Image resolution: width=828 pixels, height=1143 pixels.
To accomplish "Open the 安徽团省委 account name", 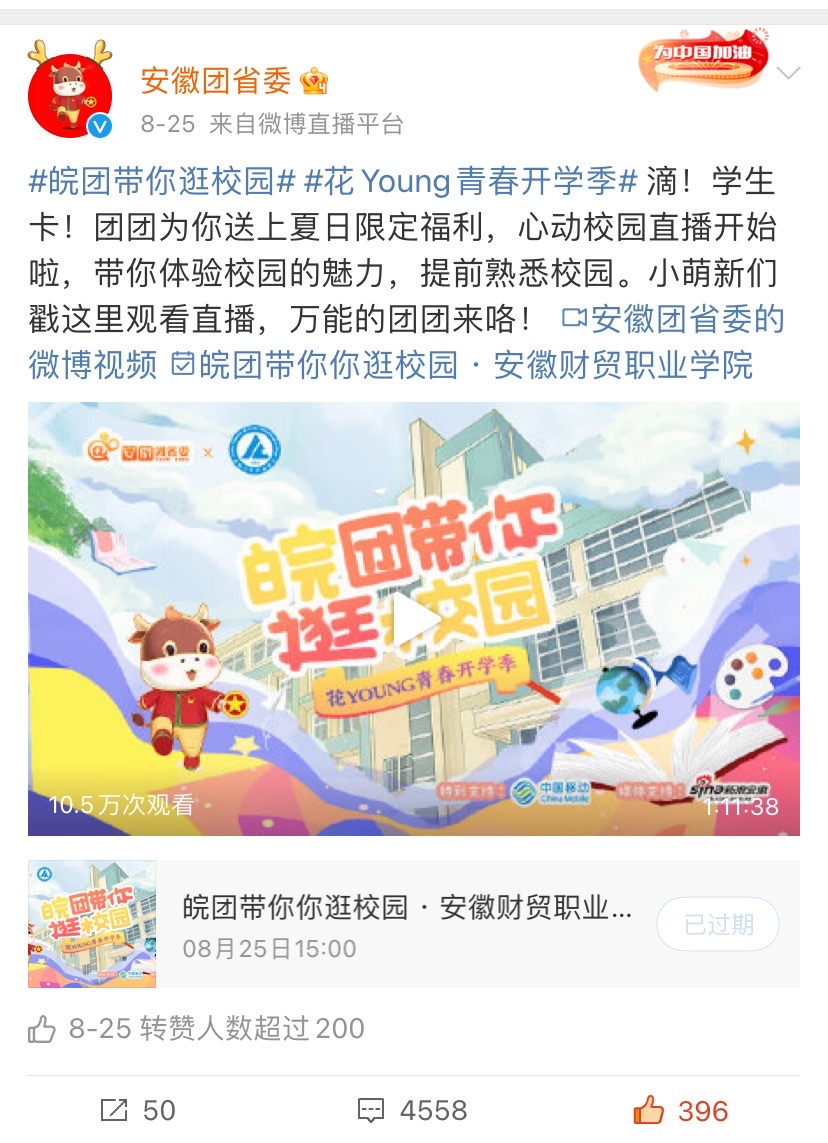I will coord(215,79).
